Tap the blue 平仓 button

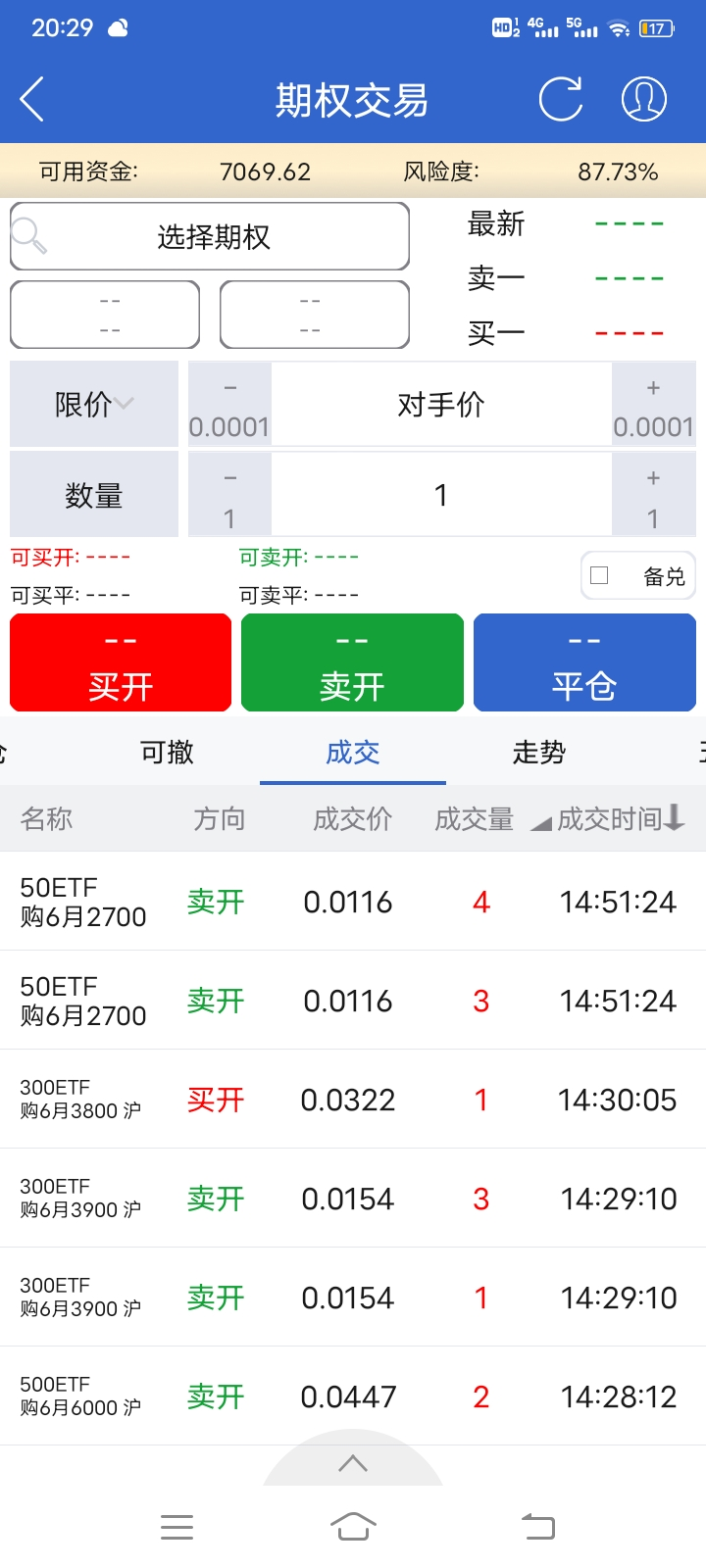(584, 662)
